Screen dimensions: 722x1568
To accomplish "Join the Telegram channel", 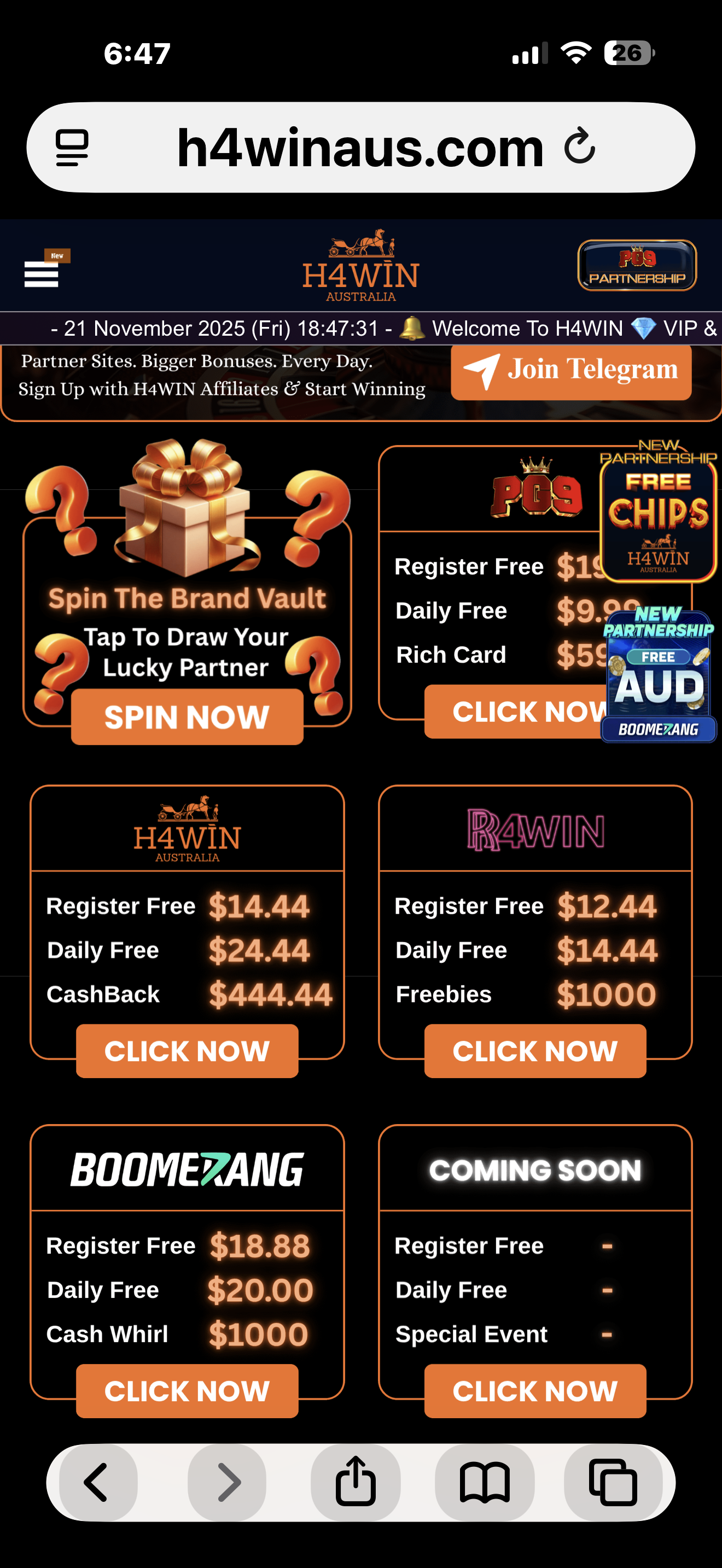I will point(570,371).
